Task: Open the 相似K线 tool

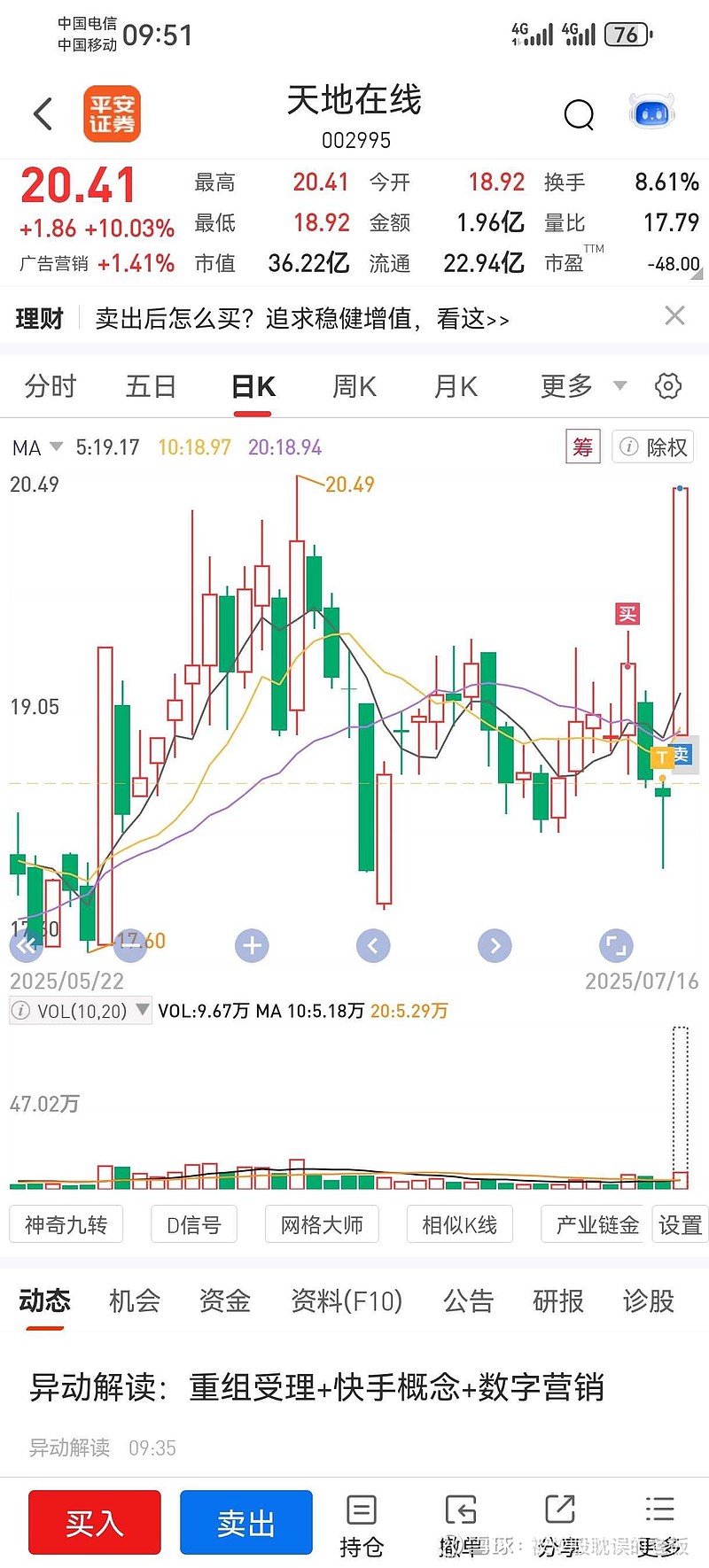Action: pyautogui.click(x=459, y=1225)
